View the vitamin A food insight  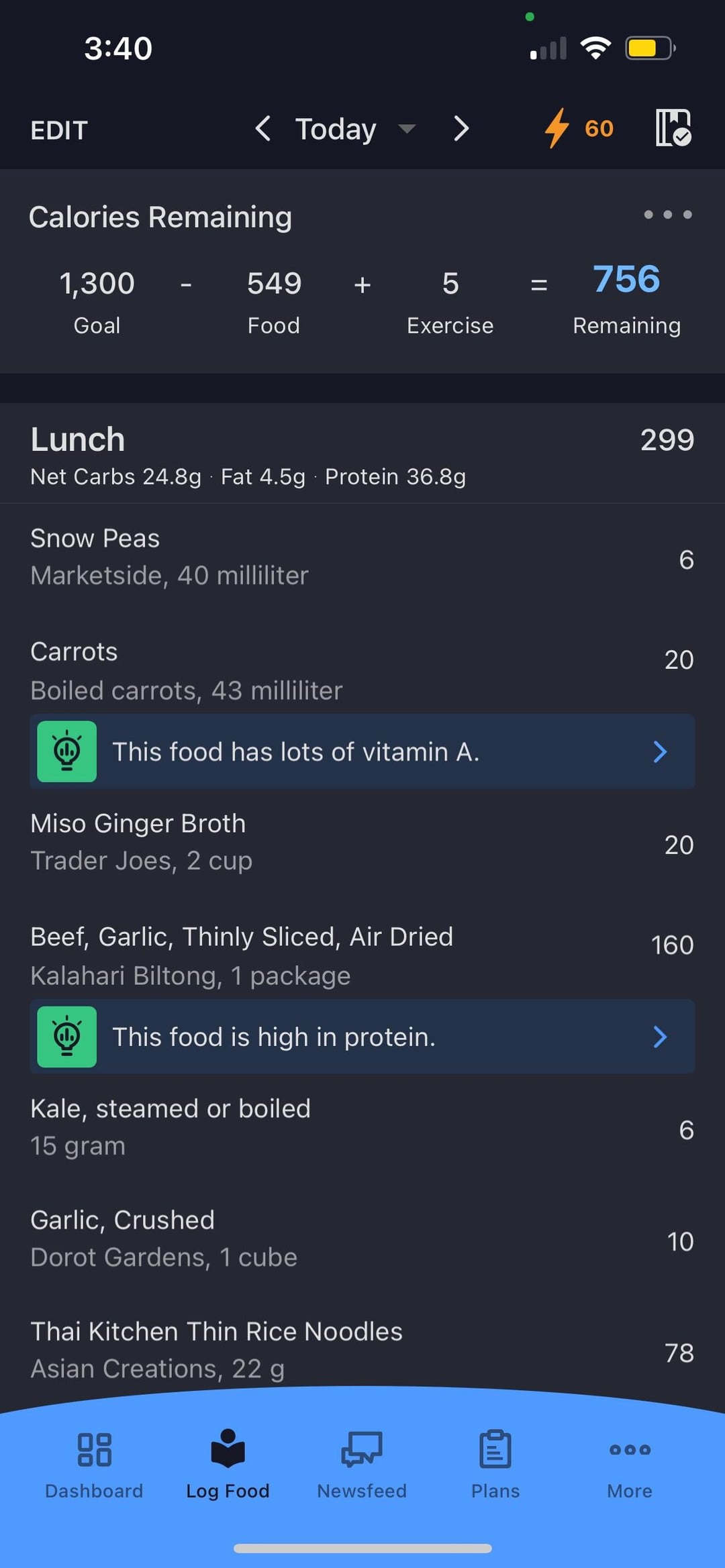(362, 751)
